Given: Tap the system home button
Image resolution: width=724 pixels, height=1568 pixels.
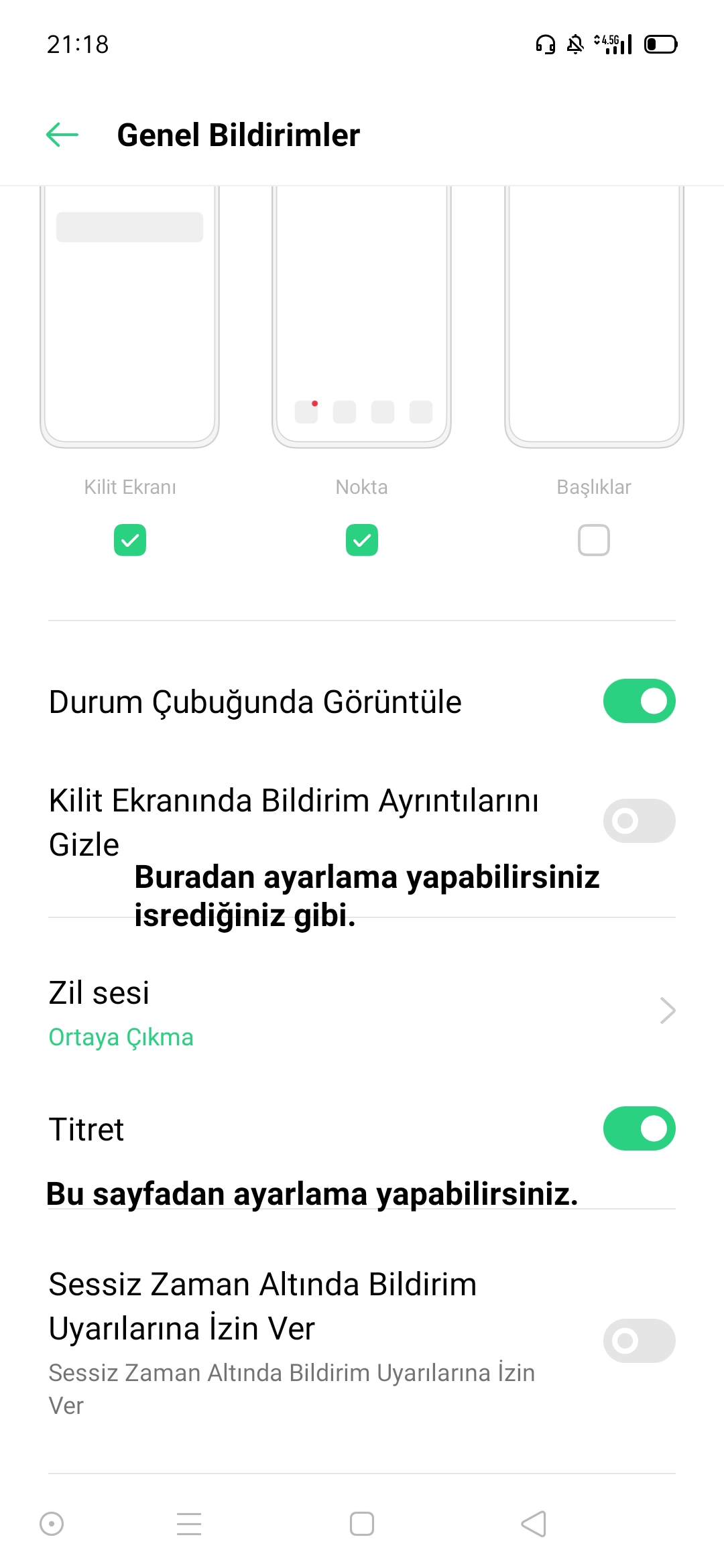Looking at the screenshot, I should (x=362, y=1524).
